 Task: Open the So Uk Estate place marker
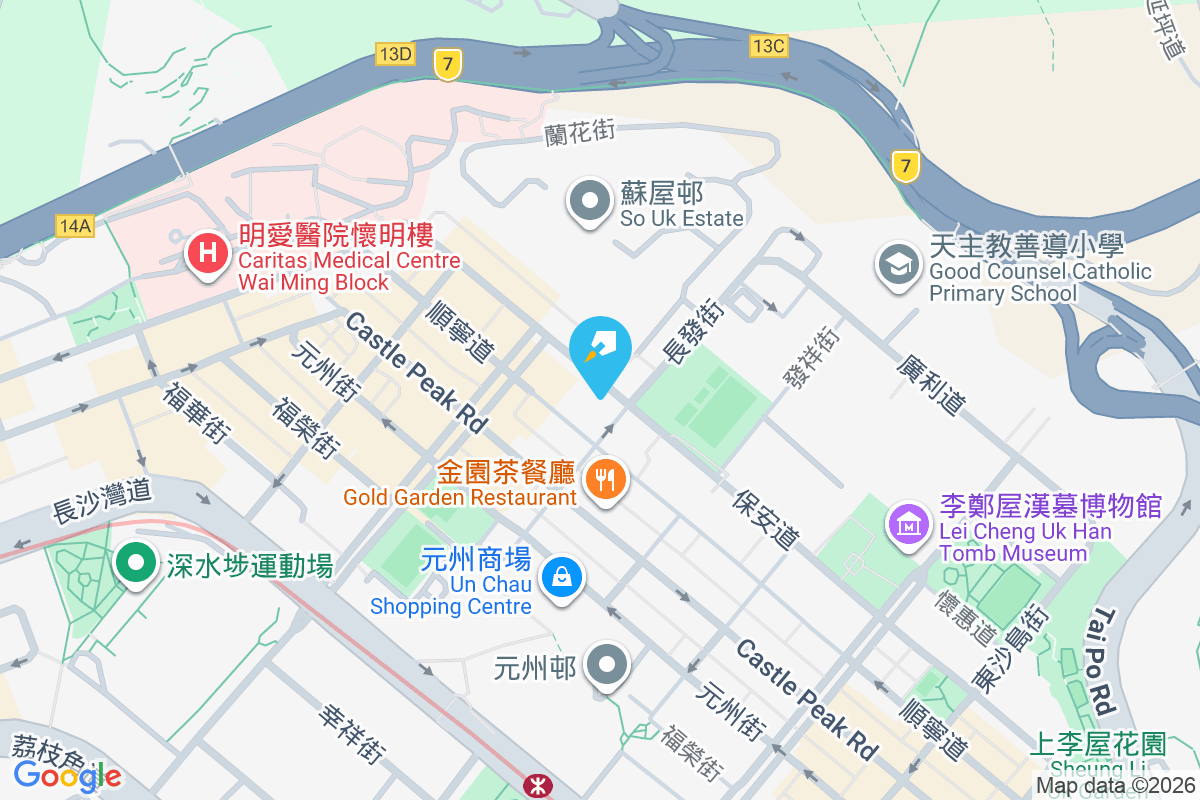point(590,201)
